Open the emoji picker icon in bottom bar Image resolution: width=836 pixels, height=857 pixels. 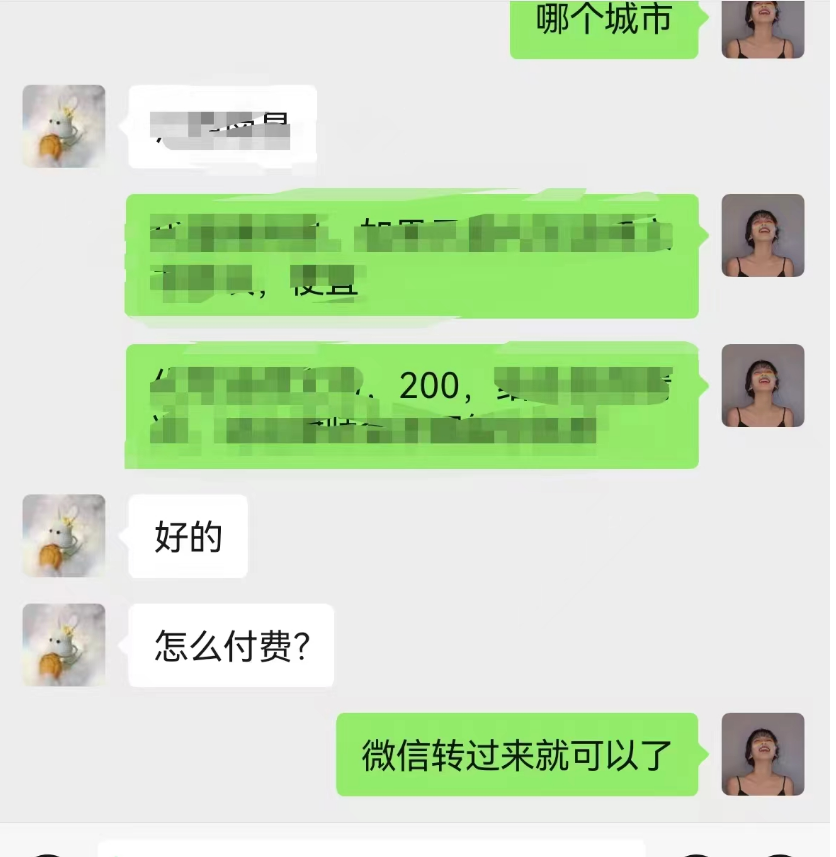coord(695,850)
